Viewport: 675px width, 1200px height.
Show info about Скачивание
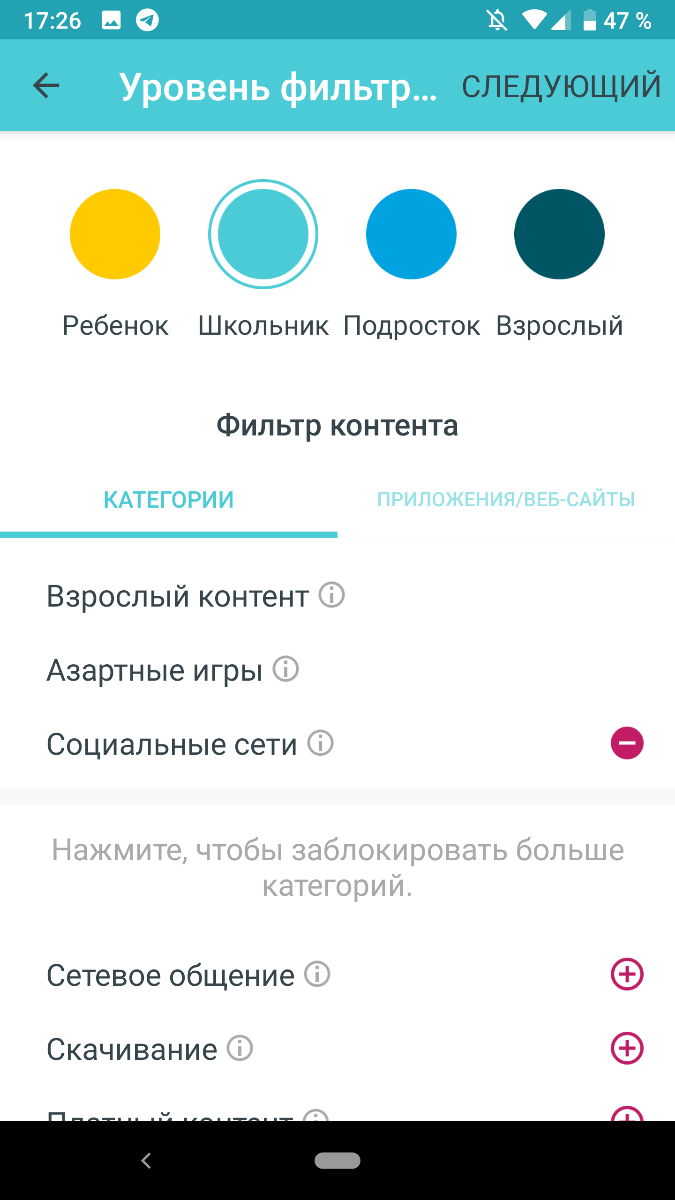(x=240, y=1048)
